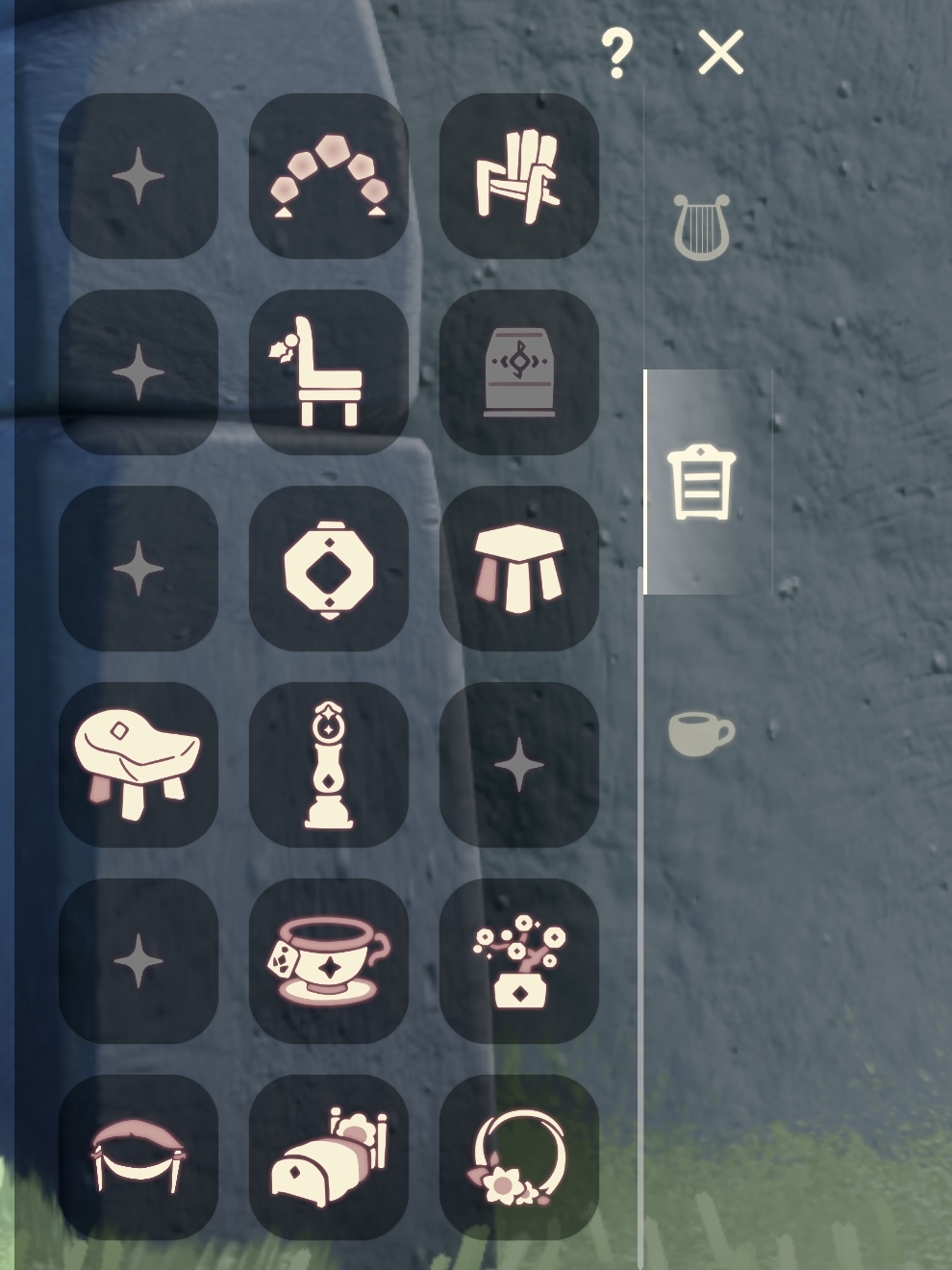The width and height of the screenshot is (952, 1270).
Task: Select the flower wreath item
Action: tap(519, 1157)
